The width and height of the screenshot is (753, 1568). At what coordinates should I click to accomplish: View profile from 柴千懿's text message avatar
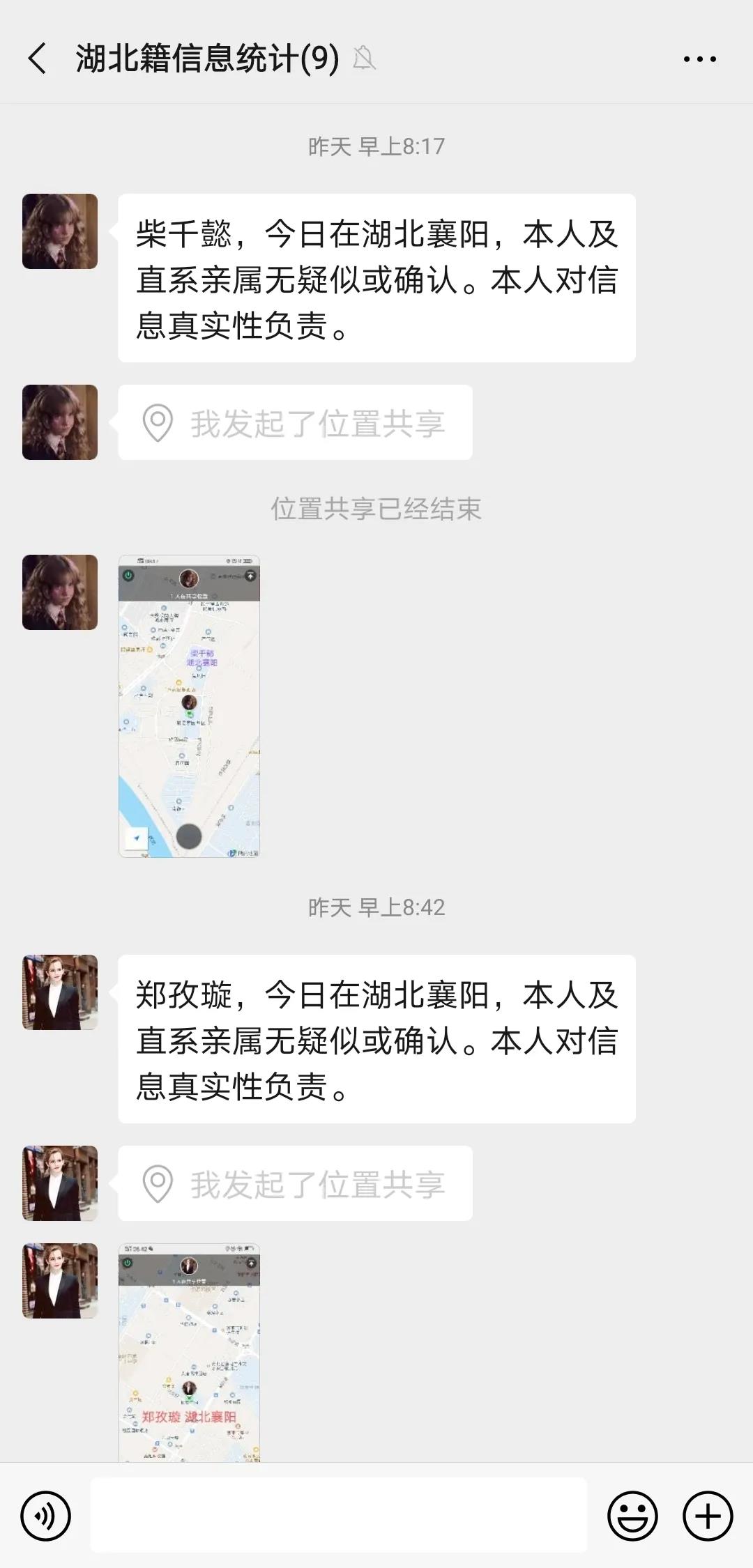click(x=60, y=231)
